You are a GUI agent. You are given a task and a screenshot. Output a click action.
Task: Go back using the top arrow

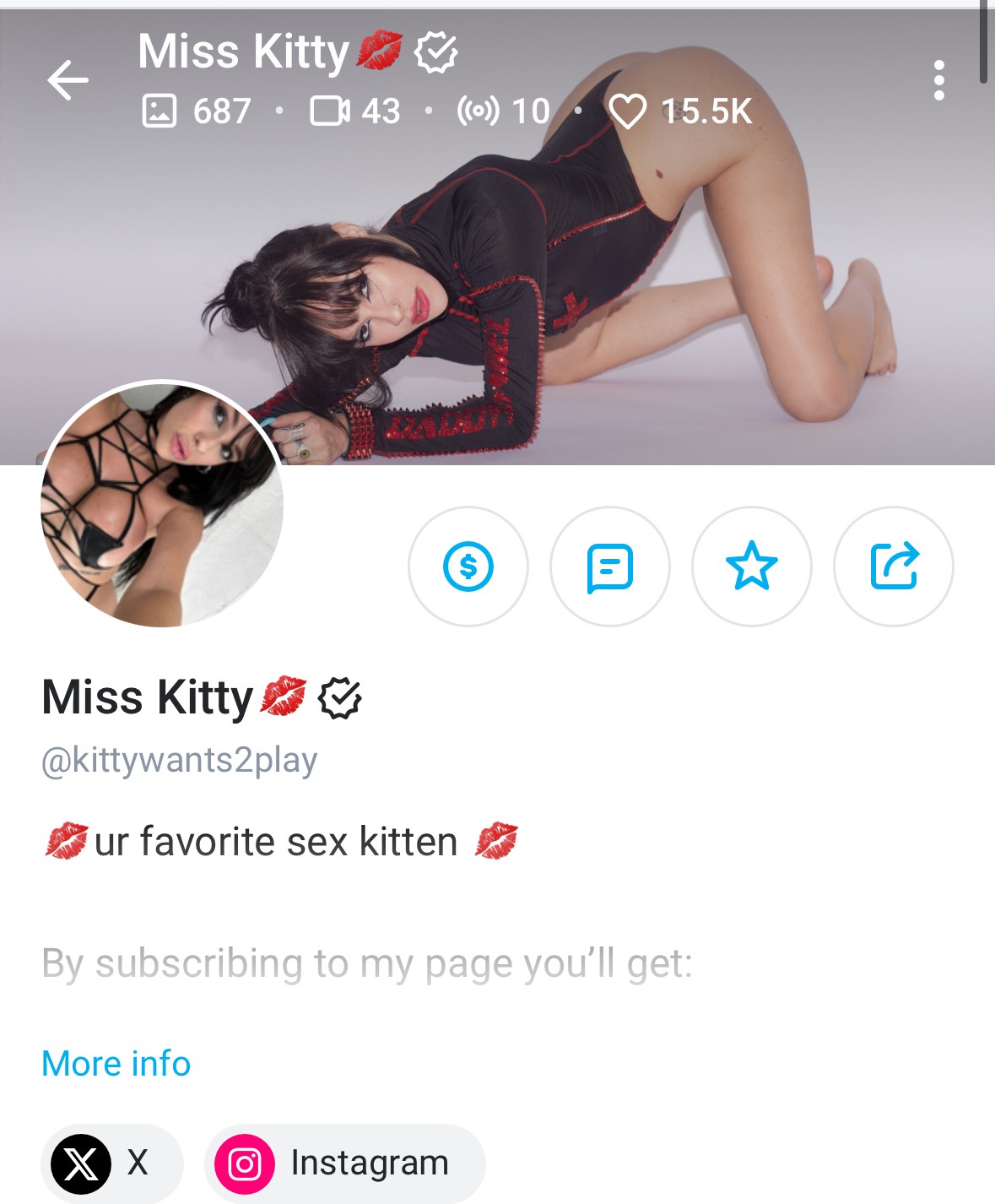pyautogui.click(x=68, y=81)
